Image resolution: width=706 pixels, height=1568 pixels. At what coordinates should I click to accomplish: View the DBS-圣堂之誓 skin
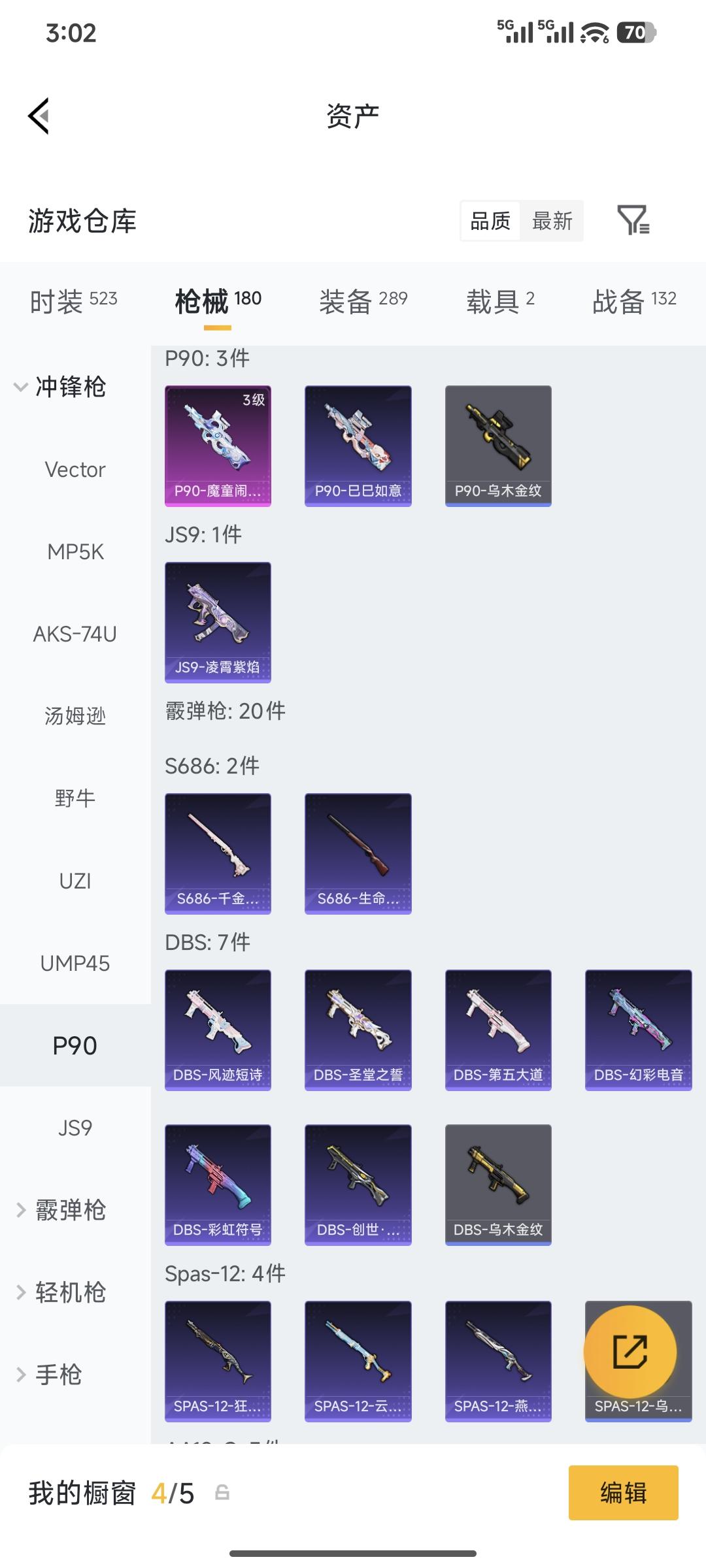[358, 1030]
